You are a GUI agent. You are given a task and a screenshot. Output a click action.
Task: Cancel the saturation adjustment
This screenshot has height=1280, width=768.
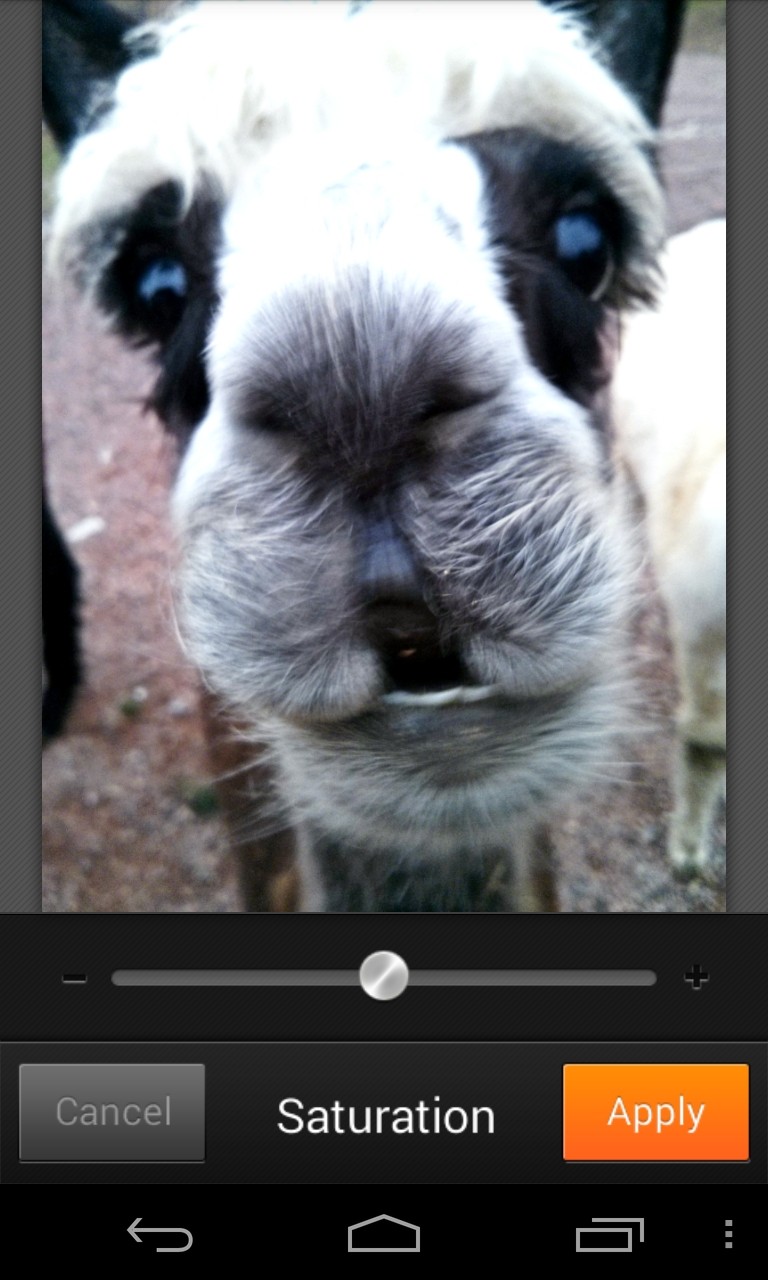point(112,1112)
